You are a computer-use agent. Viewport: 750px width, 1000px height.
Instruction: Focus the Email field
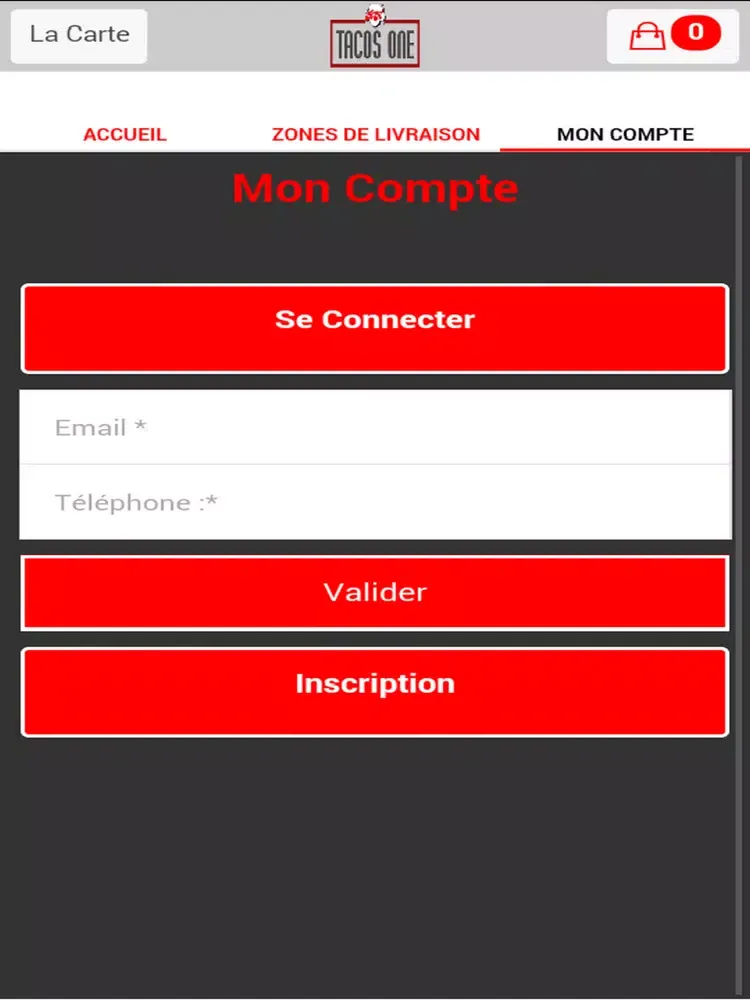pyautogui.click(x=375, y=428)
